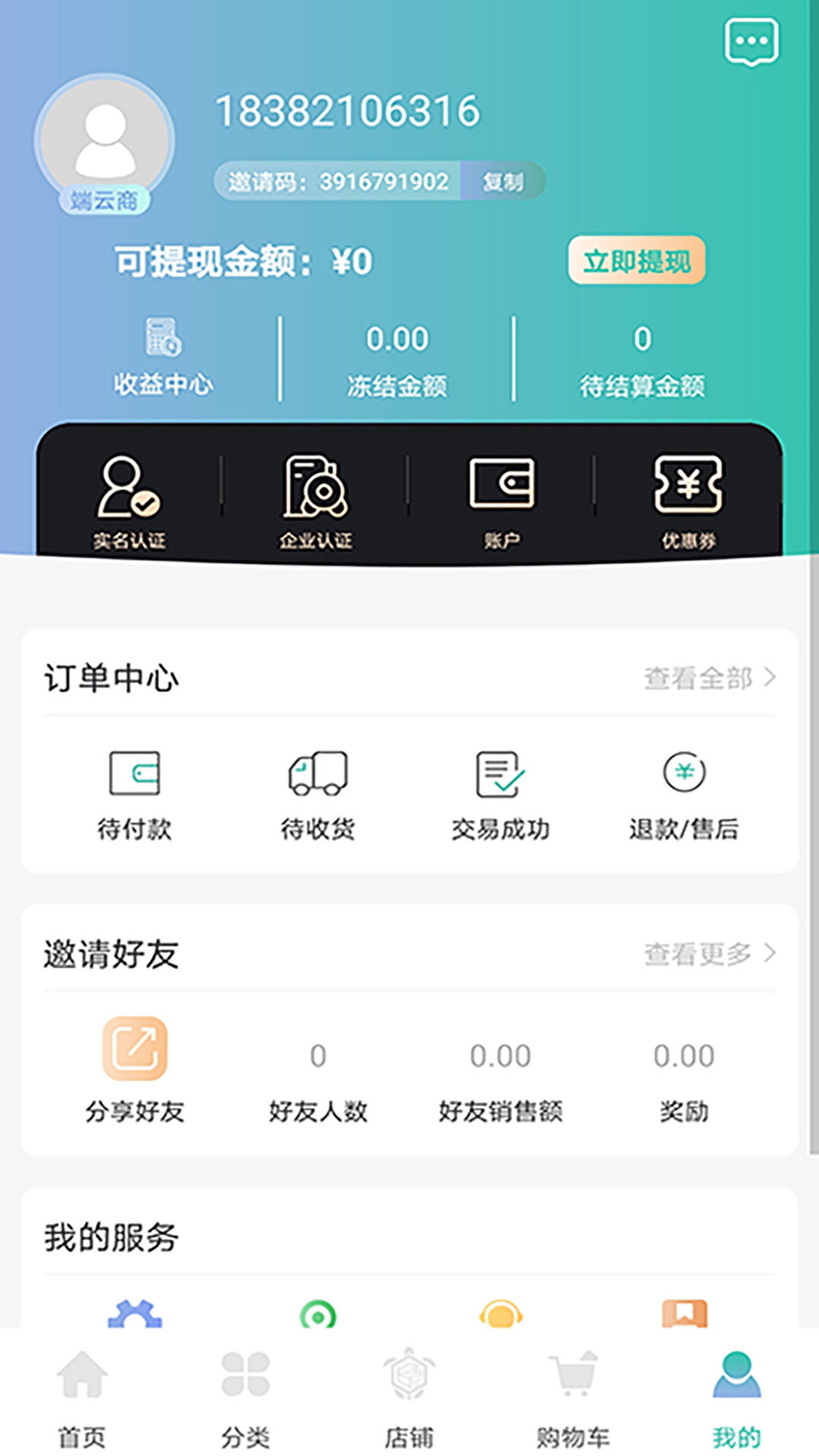Open the 收益中心 calculator icon
819x1456 pixels.
point(162,339)
